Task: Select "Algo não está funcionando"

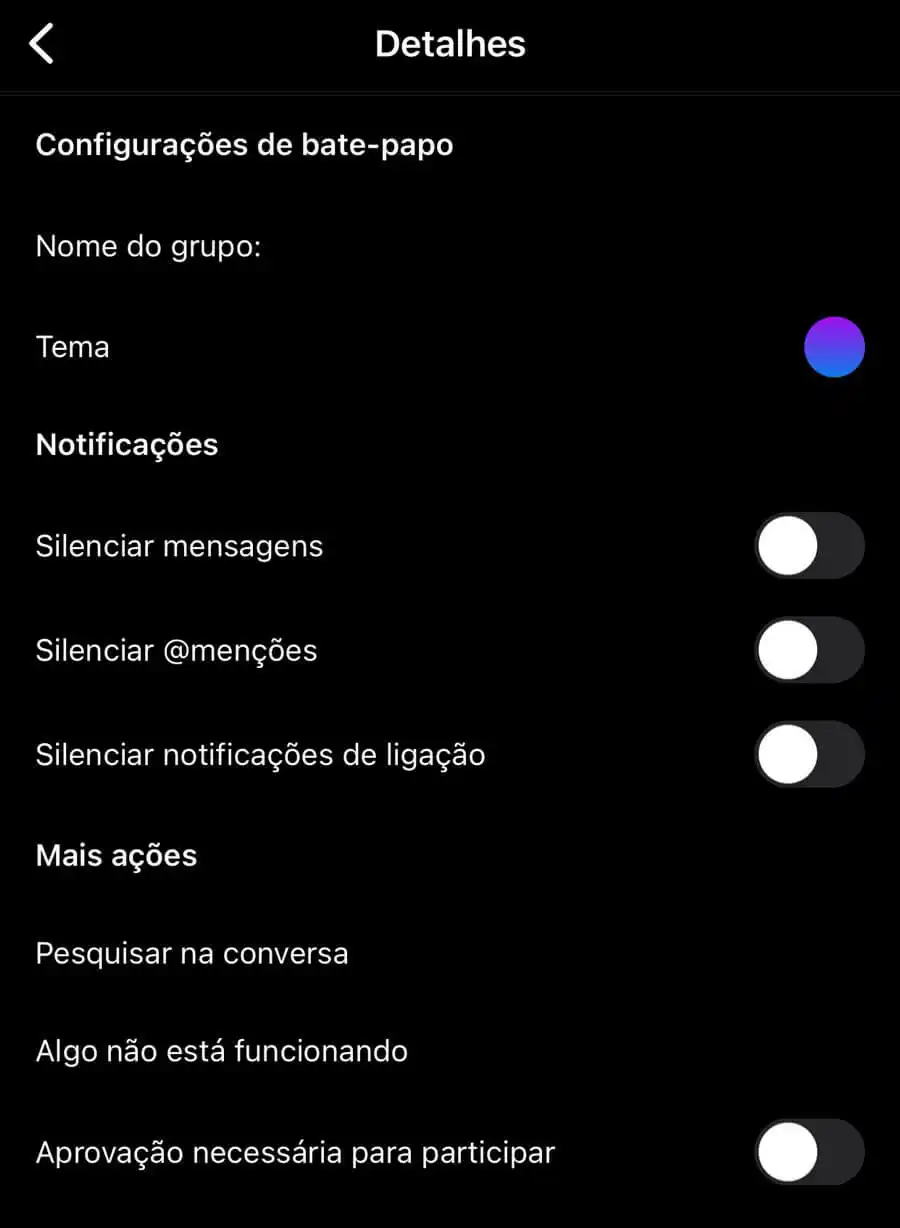Action: pos(221,1051)
